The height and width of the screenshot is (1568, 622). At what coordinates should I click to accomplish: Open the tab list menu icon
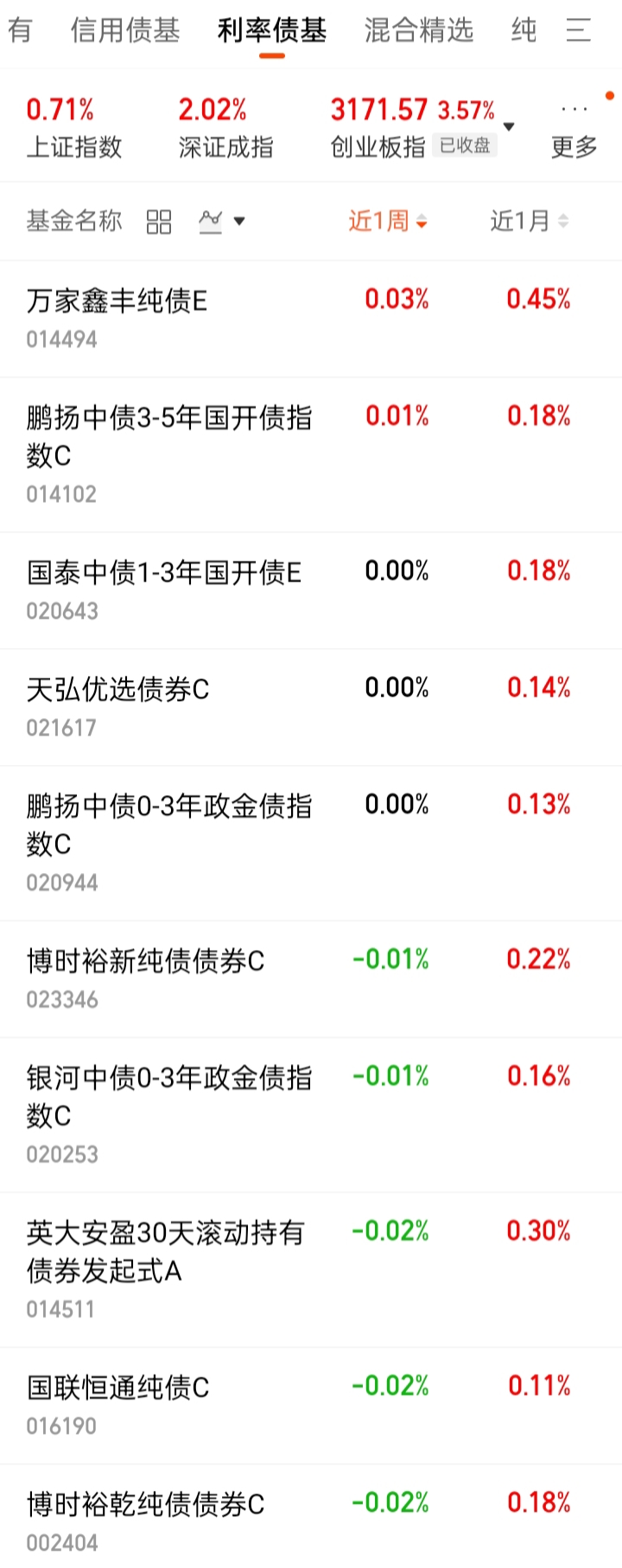(579, 31)
